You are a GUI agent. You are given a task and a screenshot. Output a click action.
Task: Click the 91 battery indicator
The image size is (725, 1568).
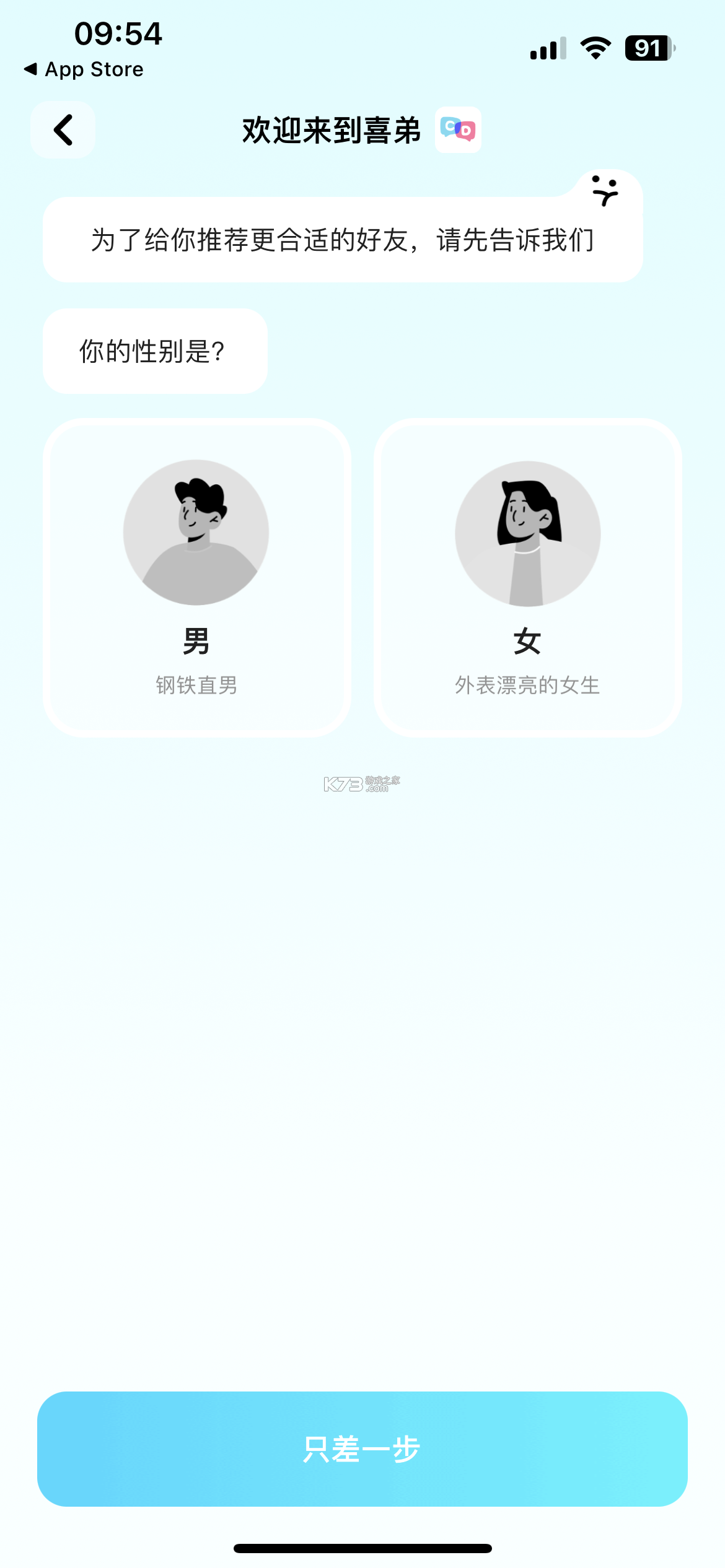(647, 47)
